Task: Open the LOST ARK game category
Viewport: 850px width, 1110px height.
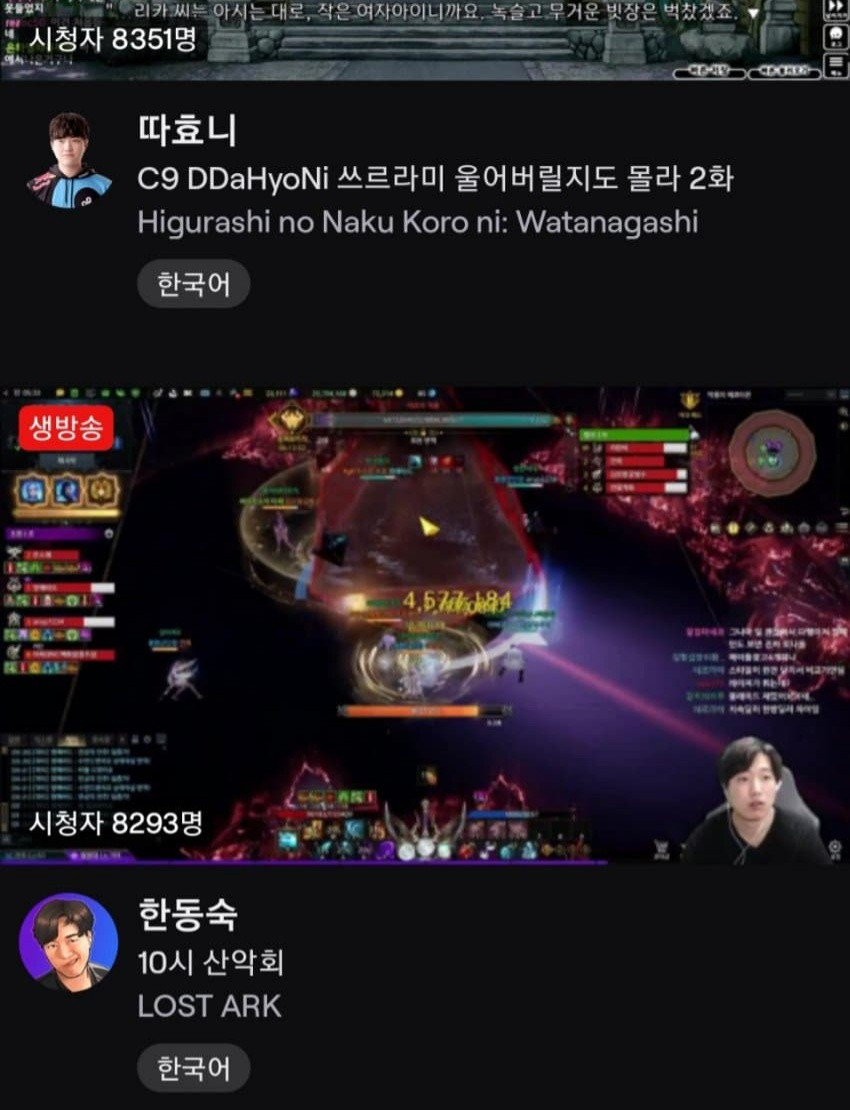Action: 210,1006
